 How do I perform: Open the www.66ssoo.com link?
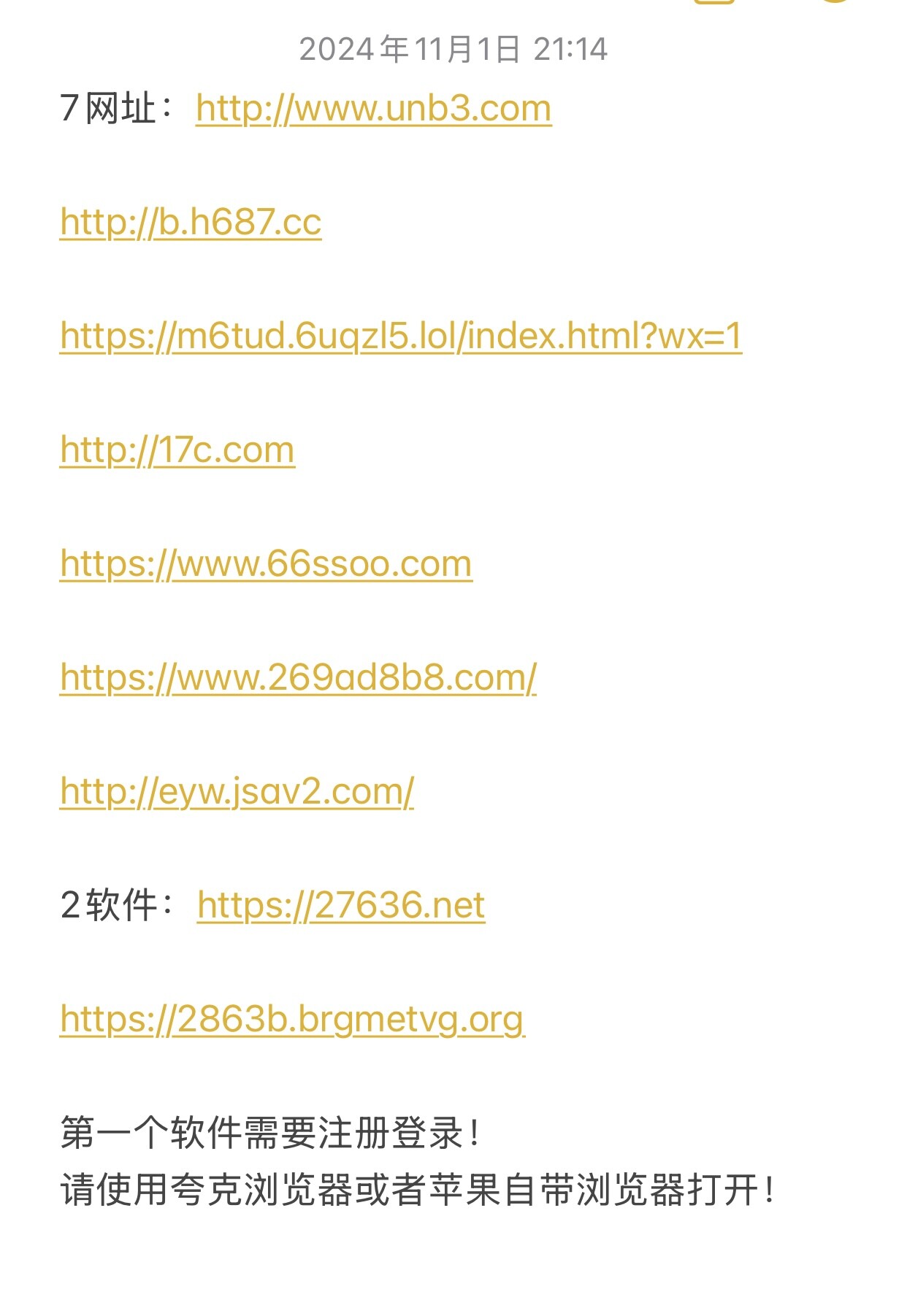pos(266,563)
